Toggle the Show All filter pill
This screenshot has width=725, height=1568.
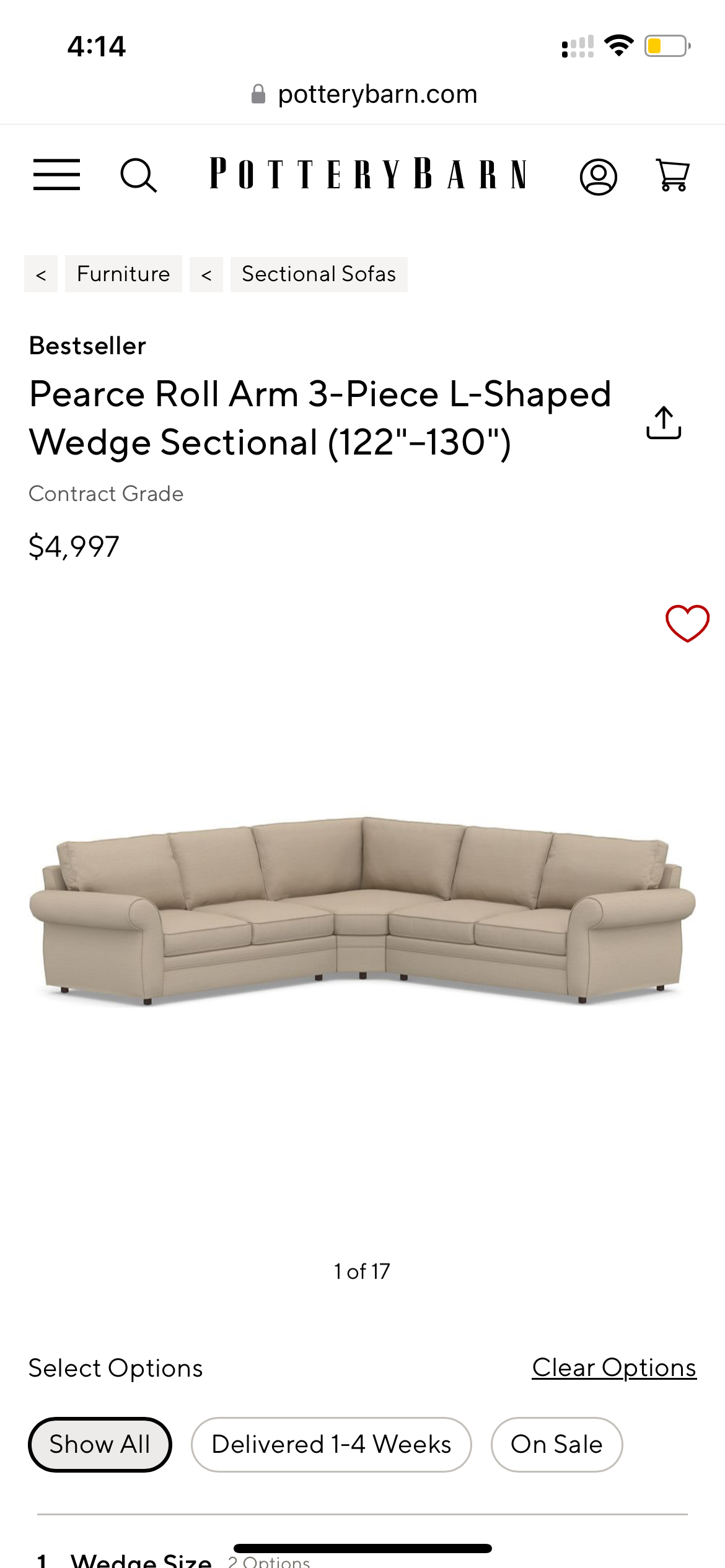[100, 1444]
